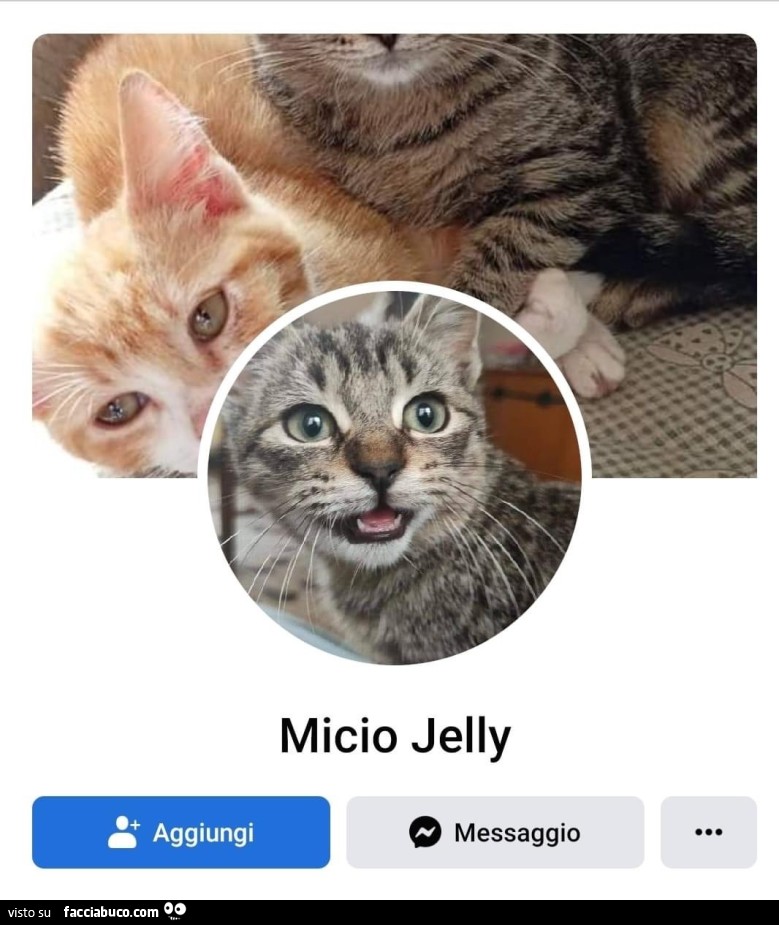Viewport: 779px width, 925px height.
Task: Send a message via Messaggio button
Action: point(495,832)
